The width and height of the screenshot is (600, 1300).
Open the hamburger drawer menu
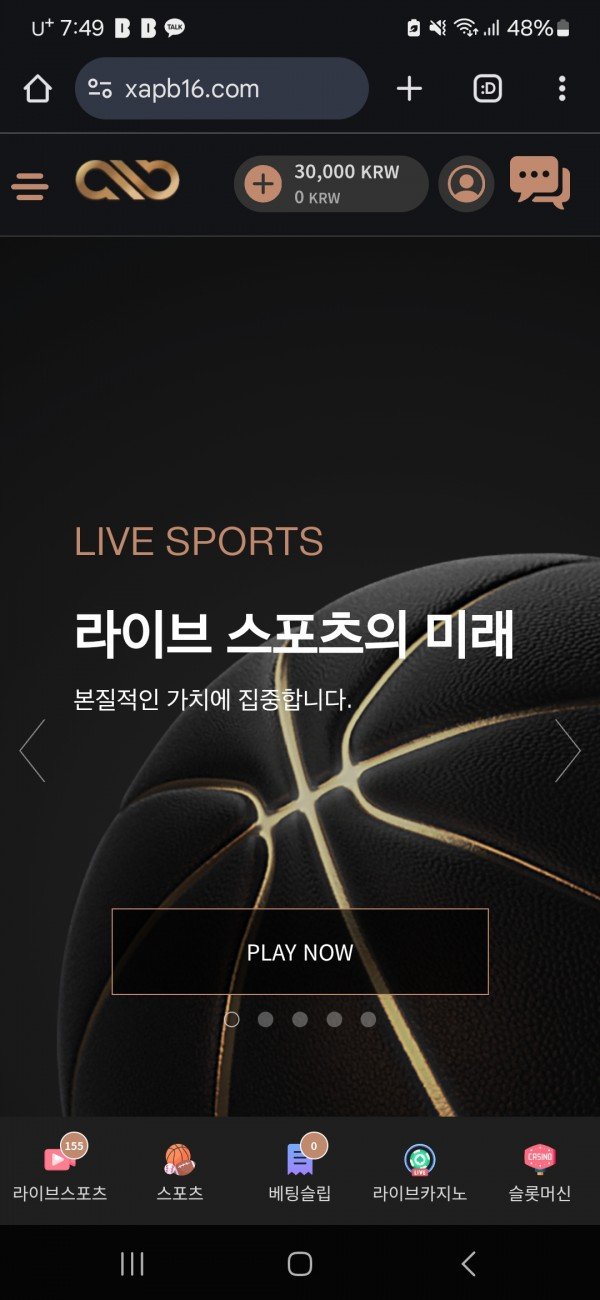30,186
